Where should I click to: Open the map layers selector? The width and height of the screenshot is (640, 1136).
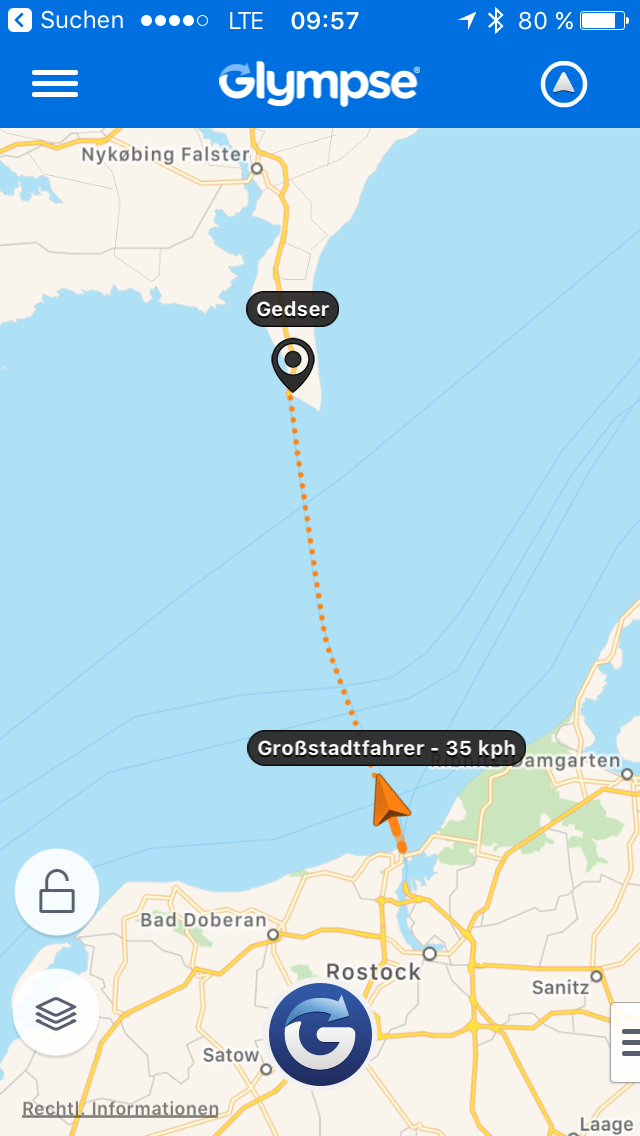coord(57,1013)
